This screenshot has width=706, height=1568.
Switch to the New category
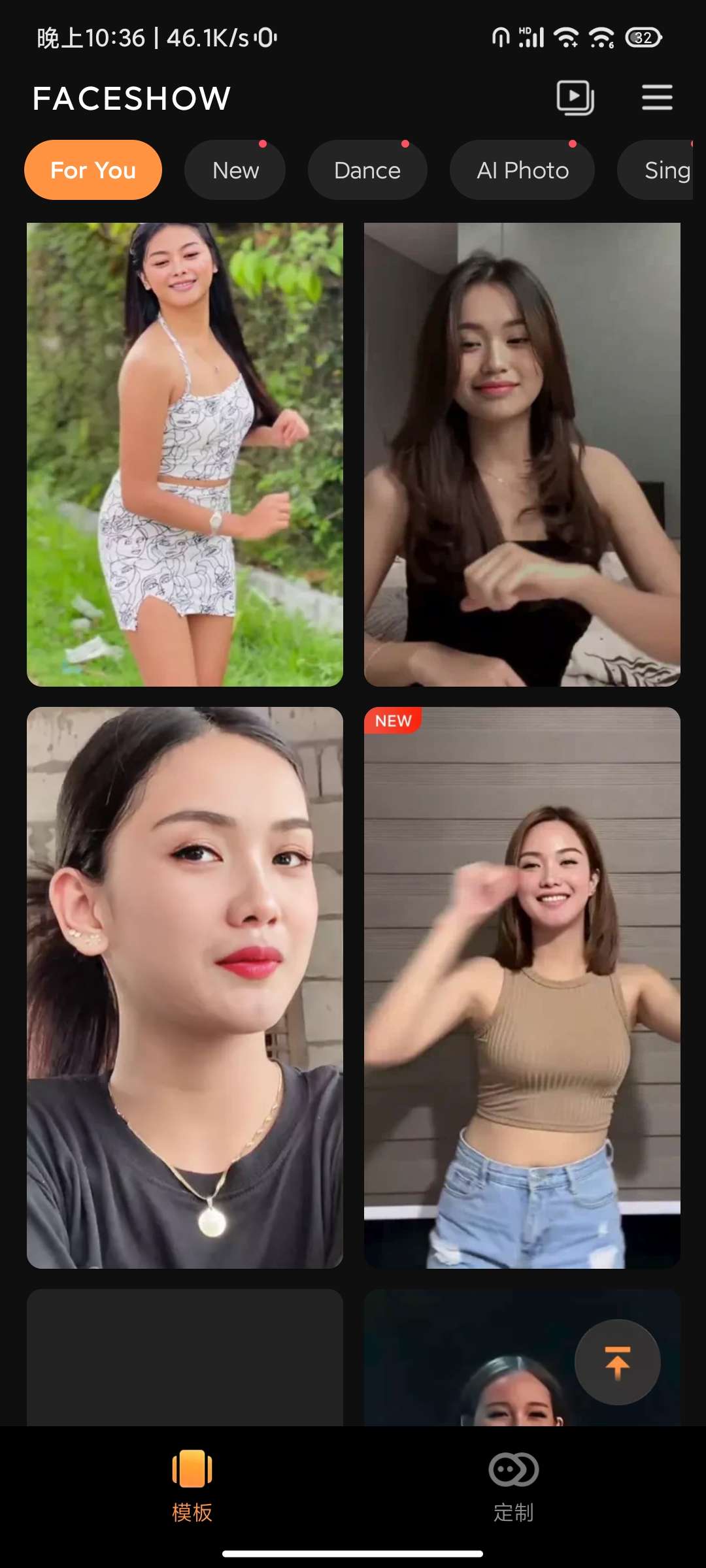click(235, 170)
